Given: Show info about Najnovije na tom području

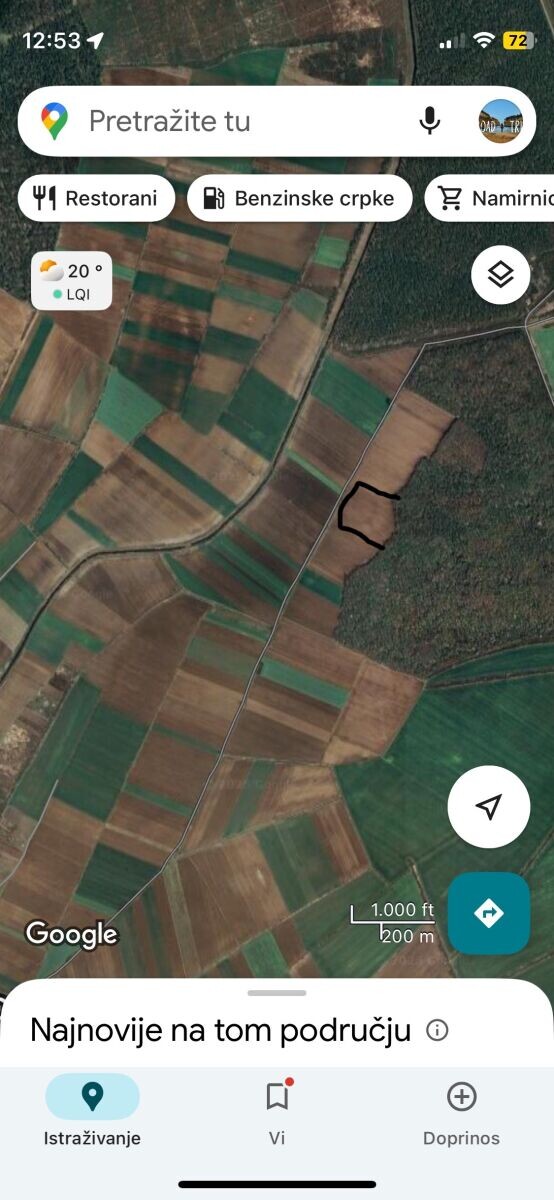Looking at the screenshot, I should click(437, 1030).
